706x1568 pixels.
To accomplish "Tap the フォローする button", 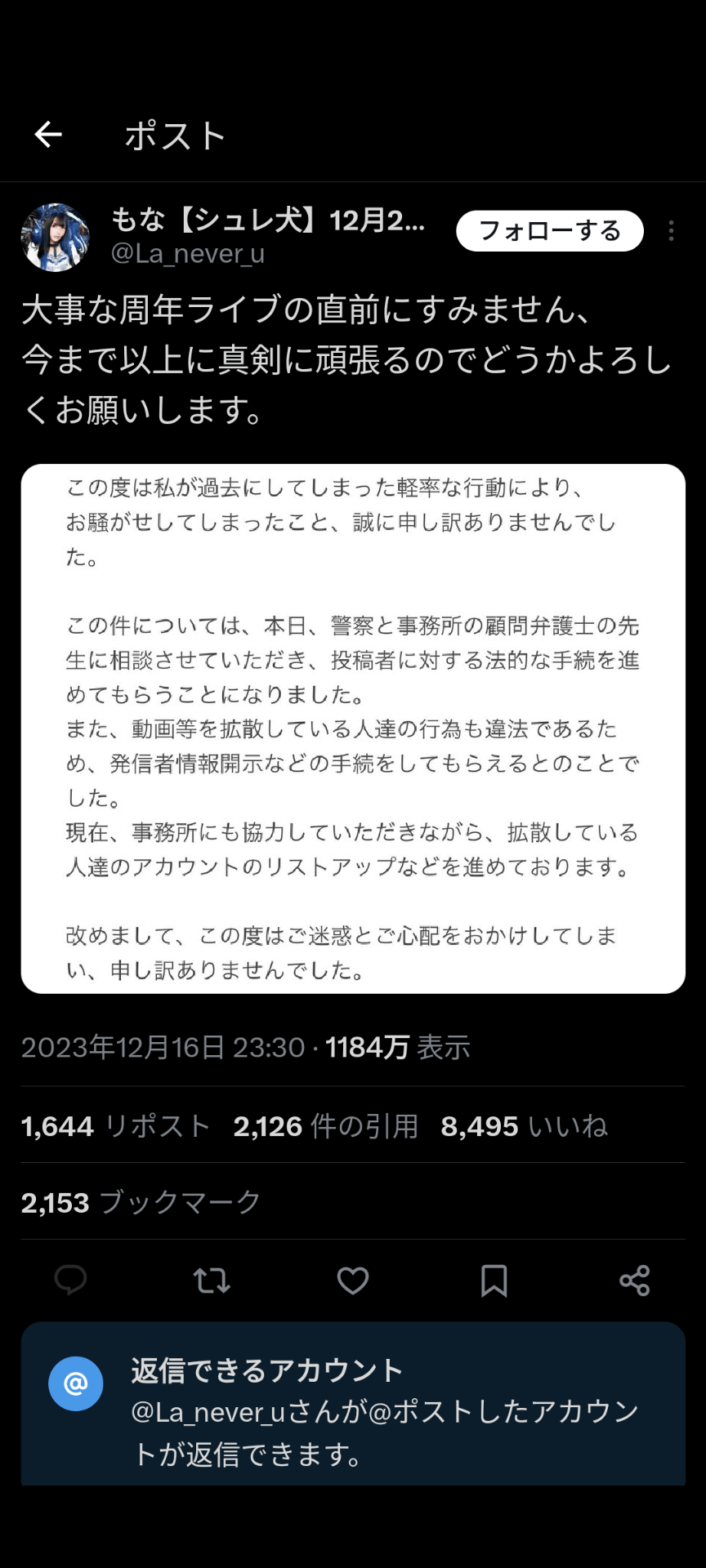I will (x=549, y=231).
